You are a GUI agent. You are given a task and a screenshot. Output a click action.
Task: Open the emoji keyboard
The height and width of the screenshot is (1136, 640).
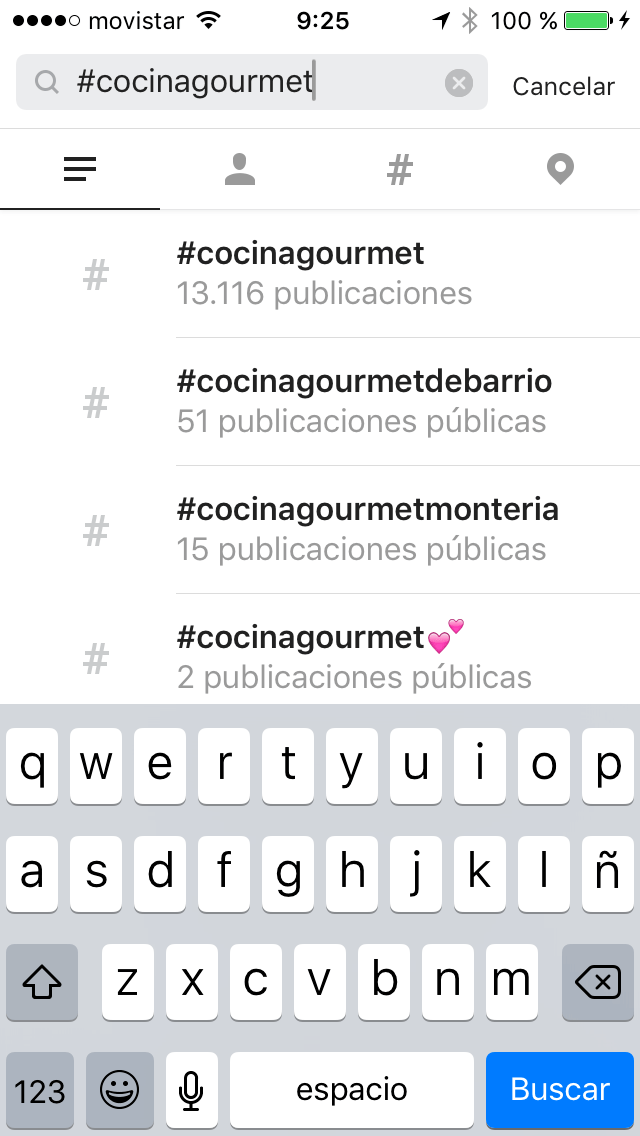[x=120, y=1090]
